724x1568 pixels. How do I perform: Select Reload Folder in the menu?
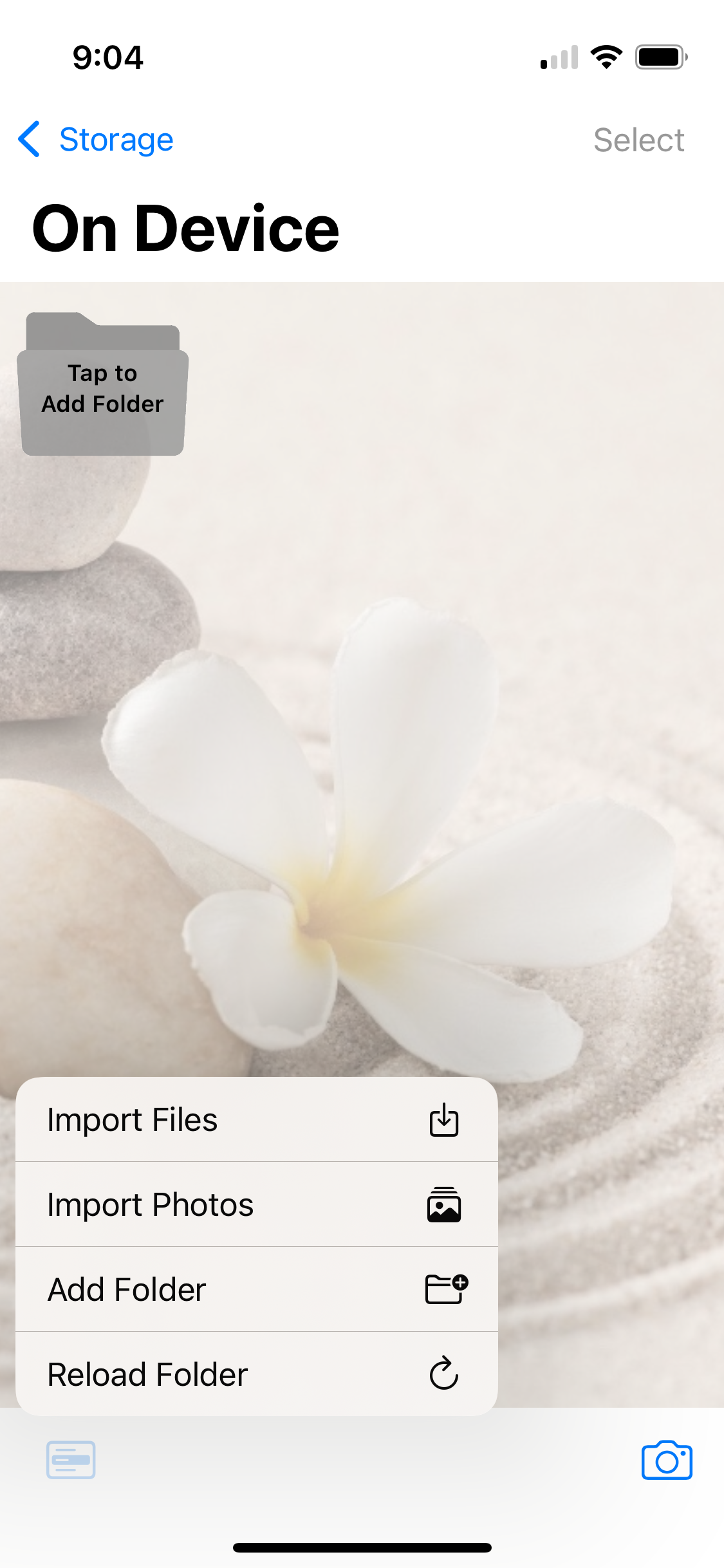click(x=256, y=1375)
